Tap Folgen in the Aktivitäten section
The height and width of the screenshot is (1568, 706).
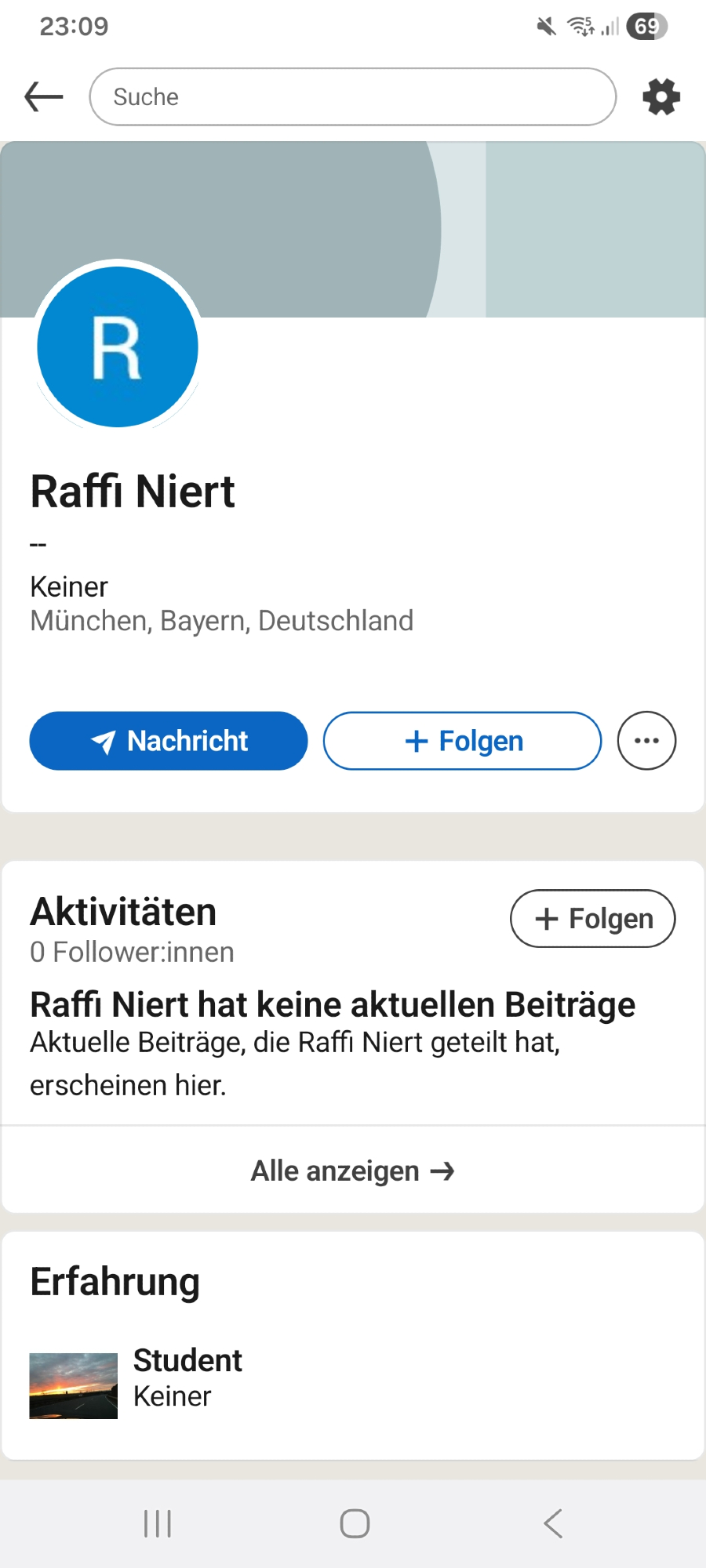click(x=593, y=918)
